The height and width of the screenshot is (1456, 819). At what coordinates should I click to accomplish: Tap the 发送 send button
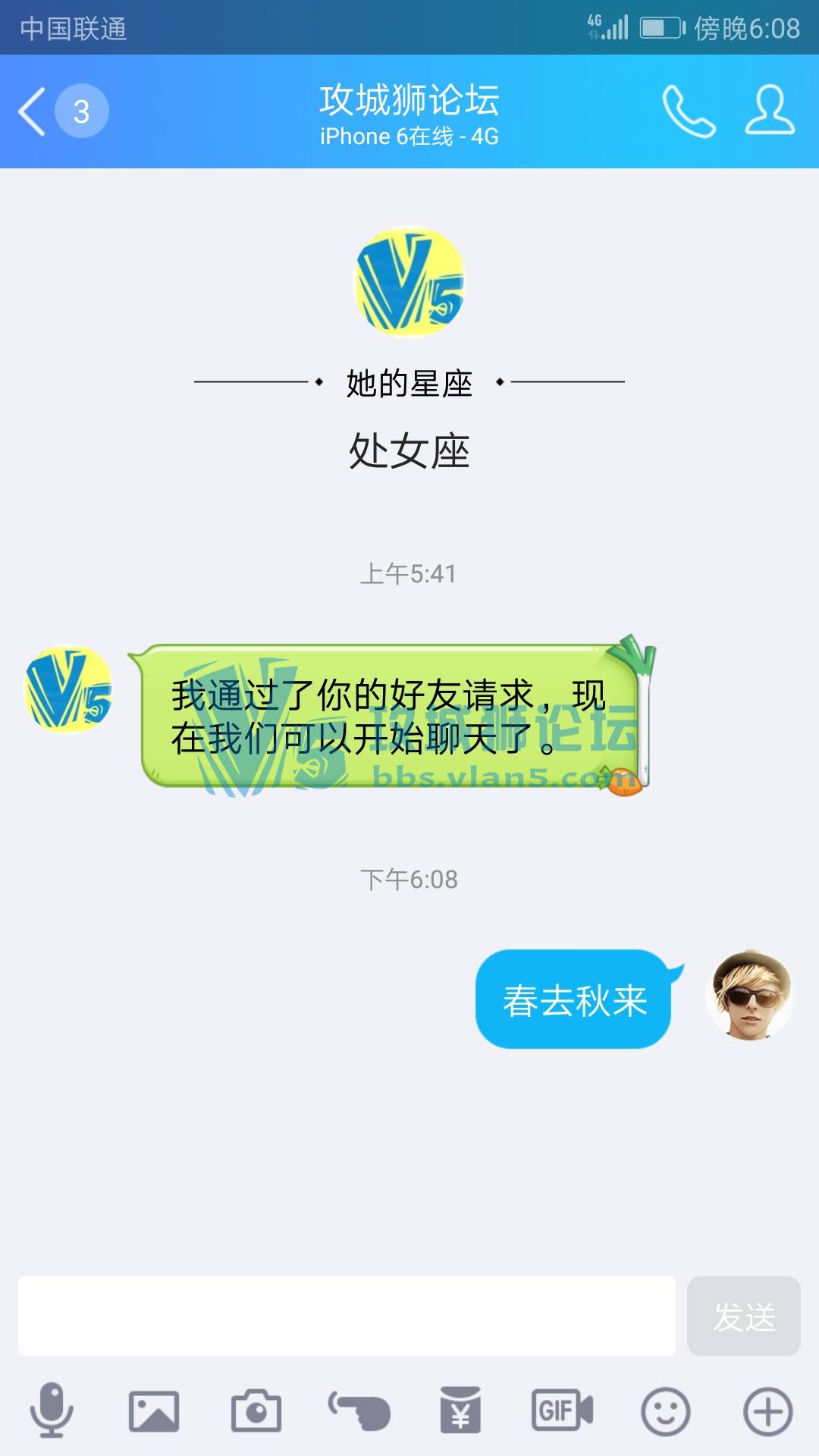(743, 1316)
